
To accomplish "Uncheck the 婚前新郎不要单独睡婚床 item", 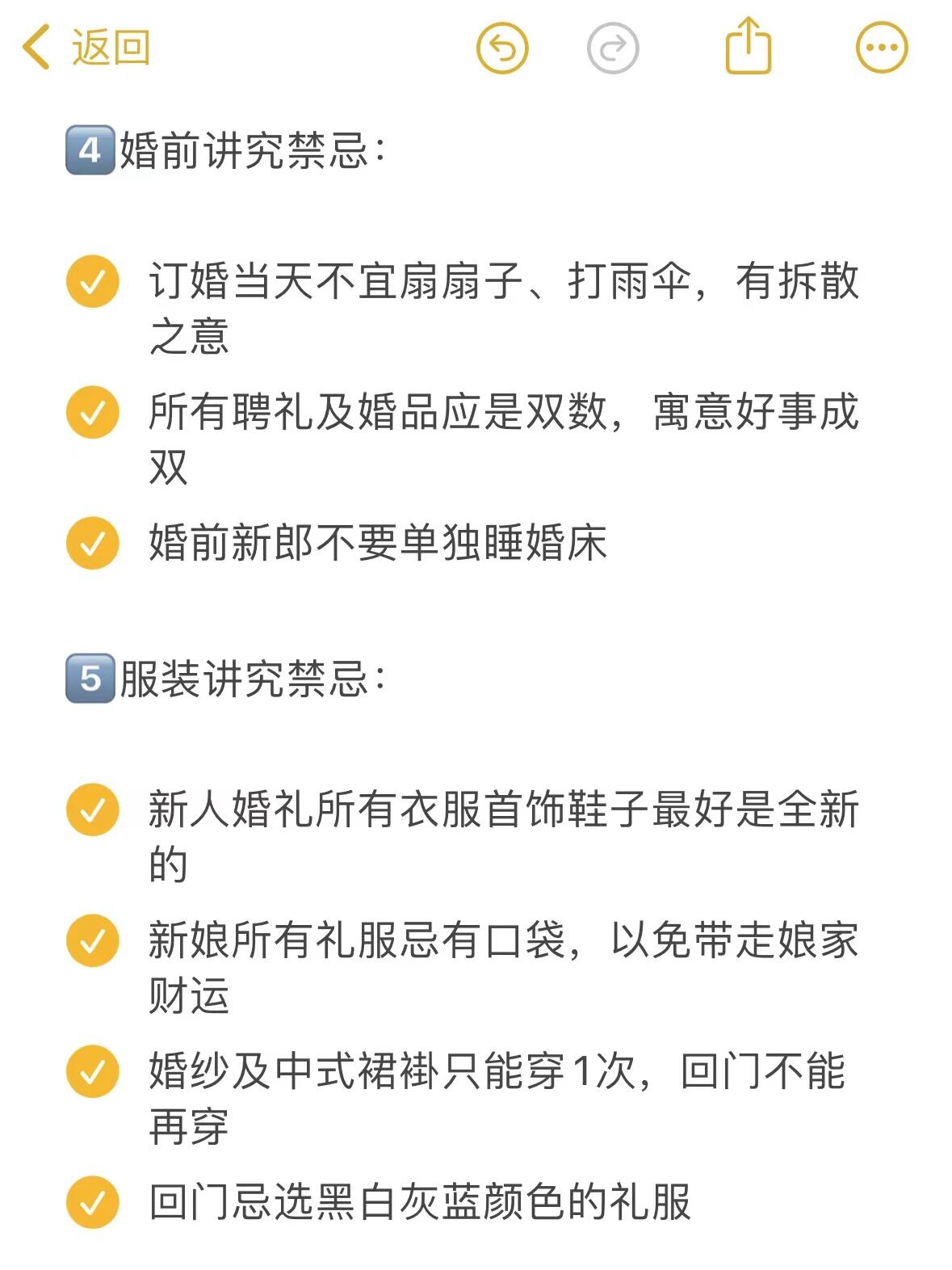I will point(93,543).
